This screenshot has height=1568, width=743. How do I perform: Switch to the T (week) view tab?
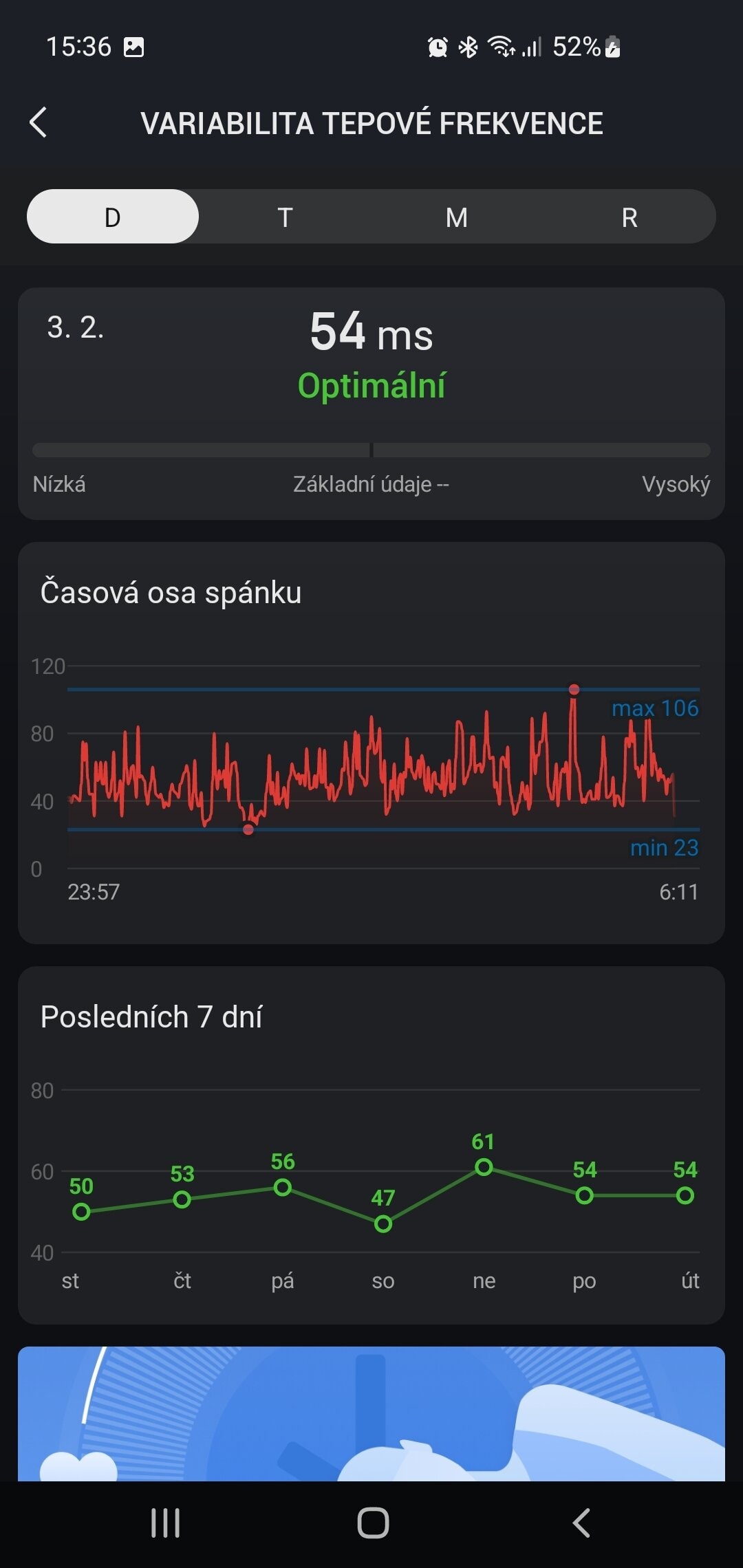(285, 217)
